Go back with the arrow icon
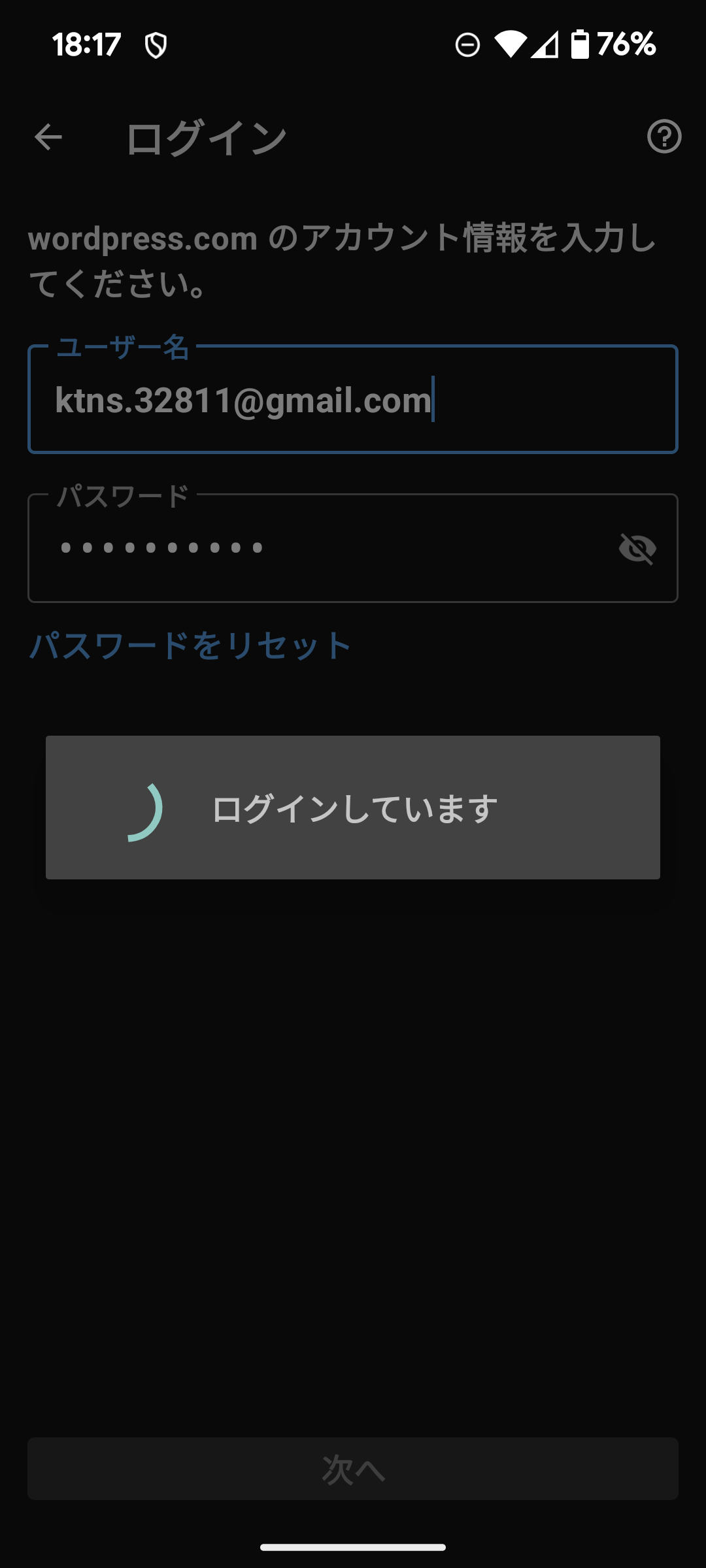Screen dimensions: 706x1568 (x=48, y=137)
